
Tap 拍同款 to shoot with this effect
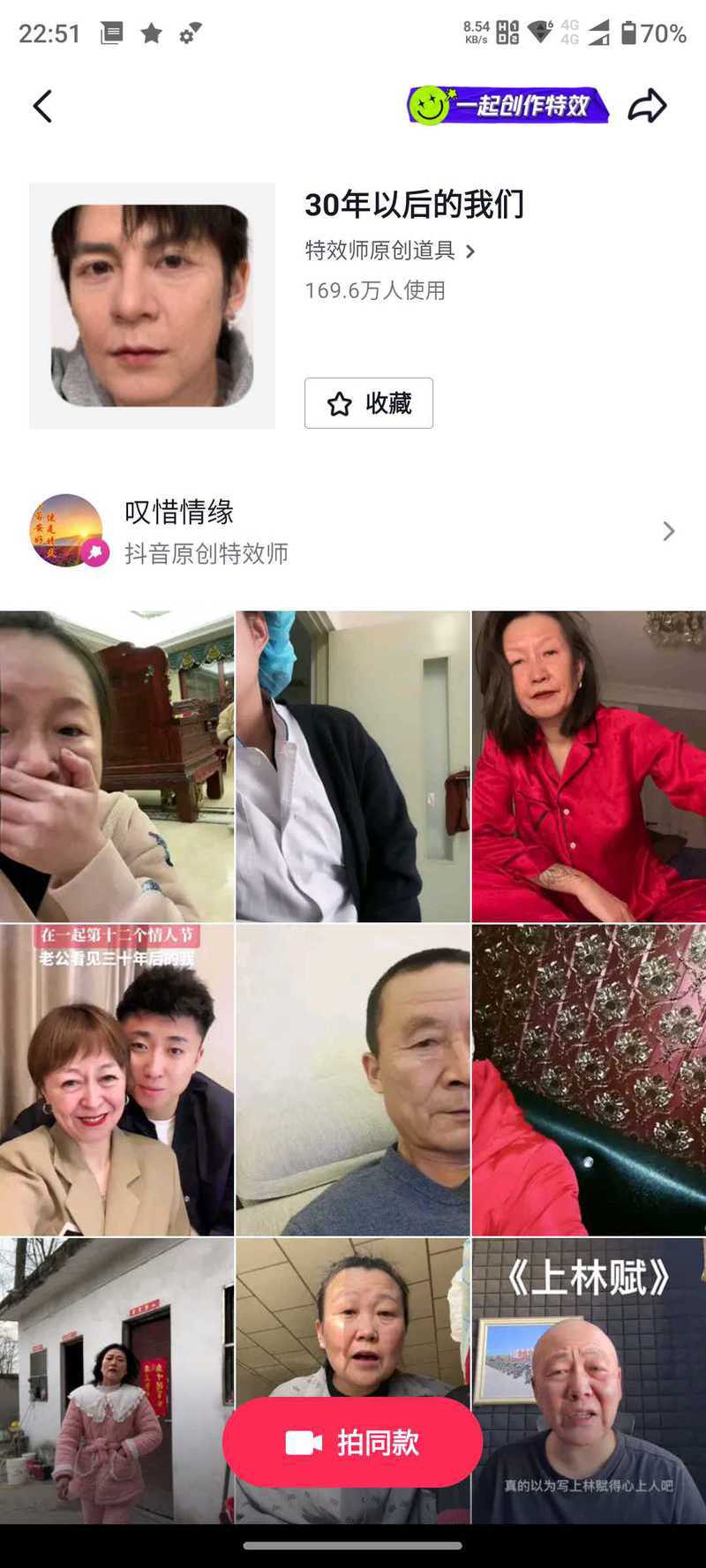coord(352,1443)
